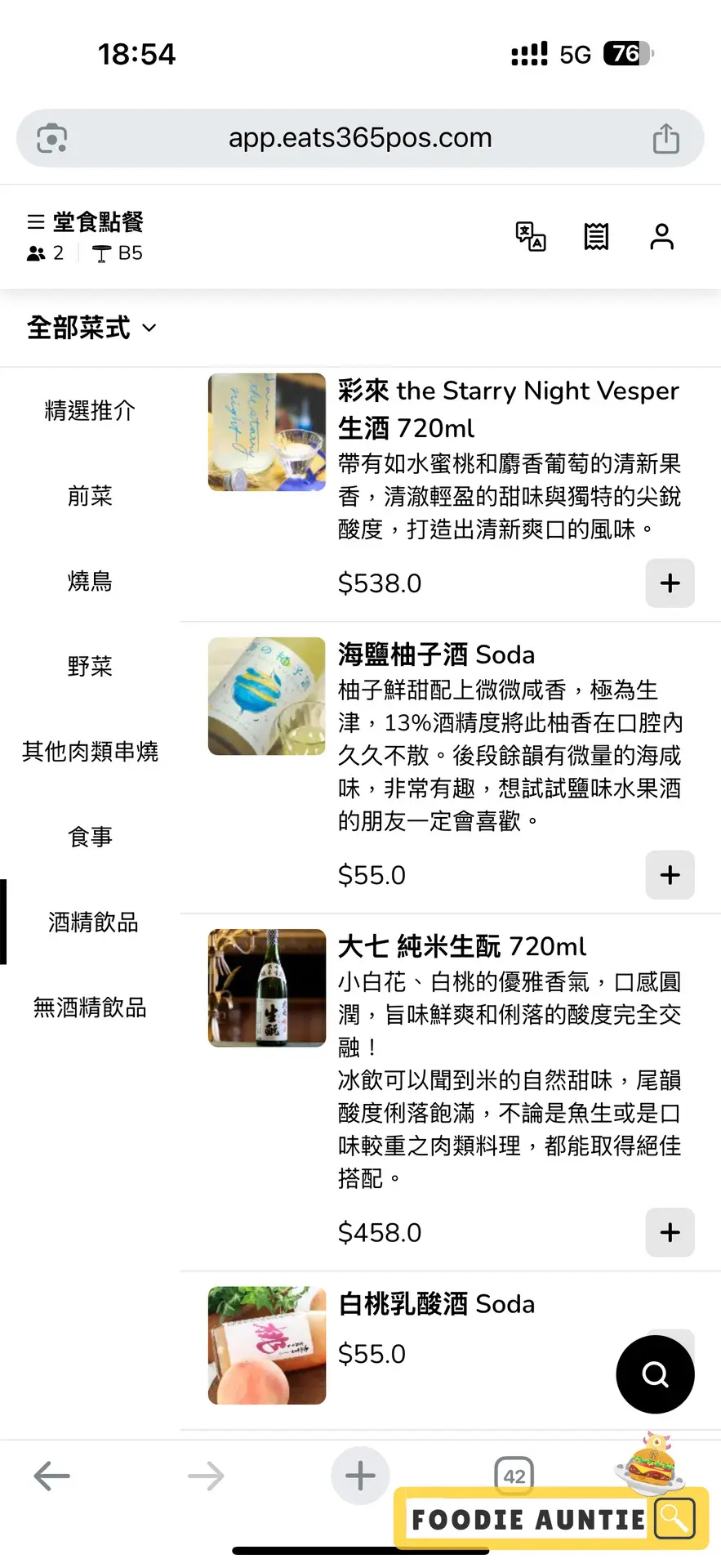Open a new browser tab

pos(360,1476)
